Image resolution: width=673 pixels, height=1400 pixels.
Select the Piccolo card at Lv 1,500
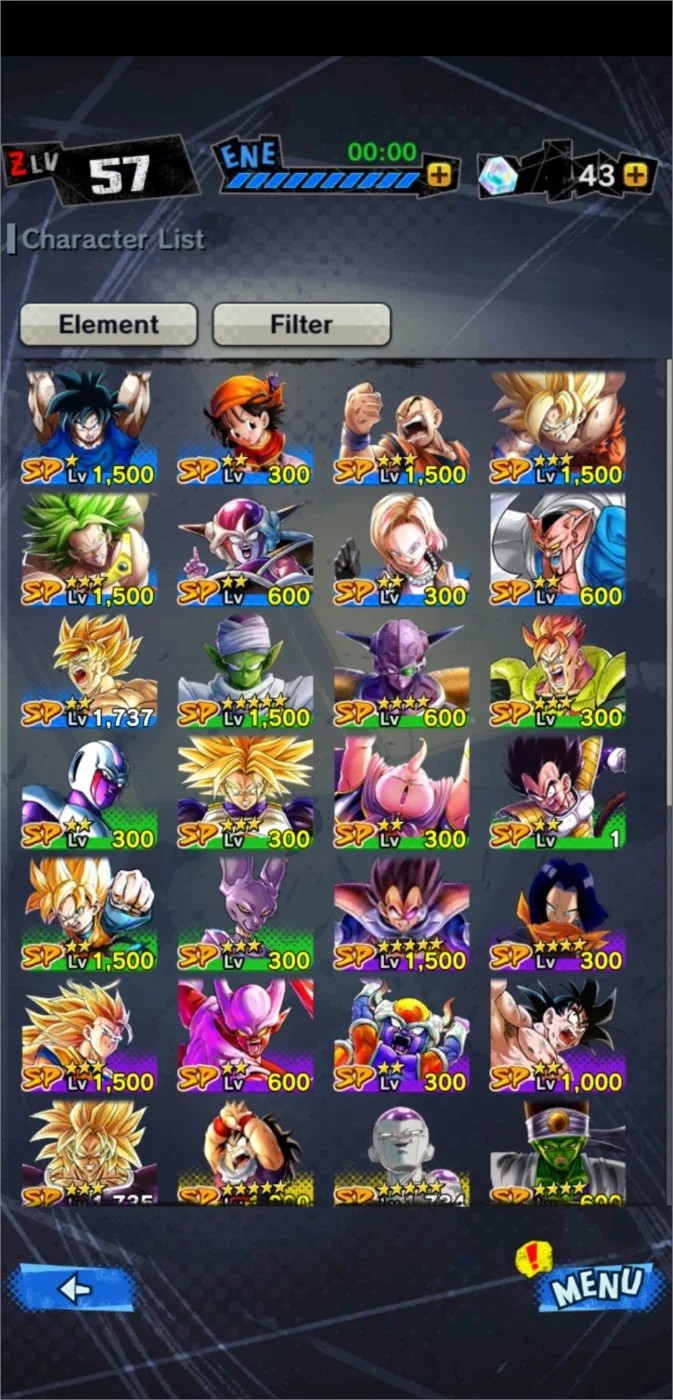point(246,671)
